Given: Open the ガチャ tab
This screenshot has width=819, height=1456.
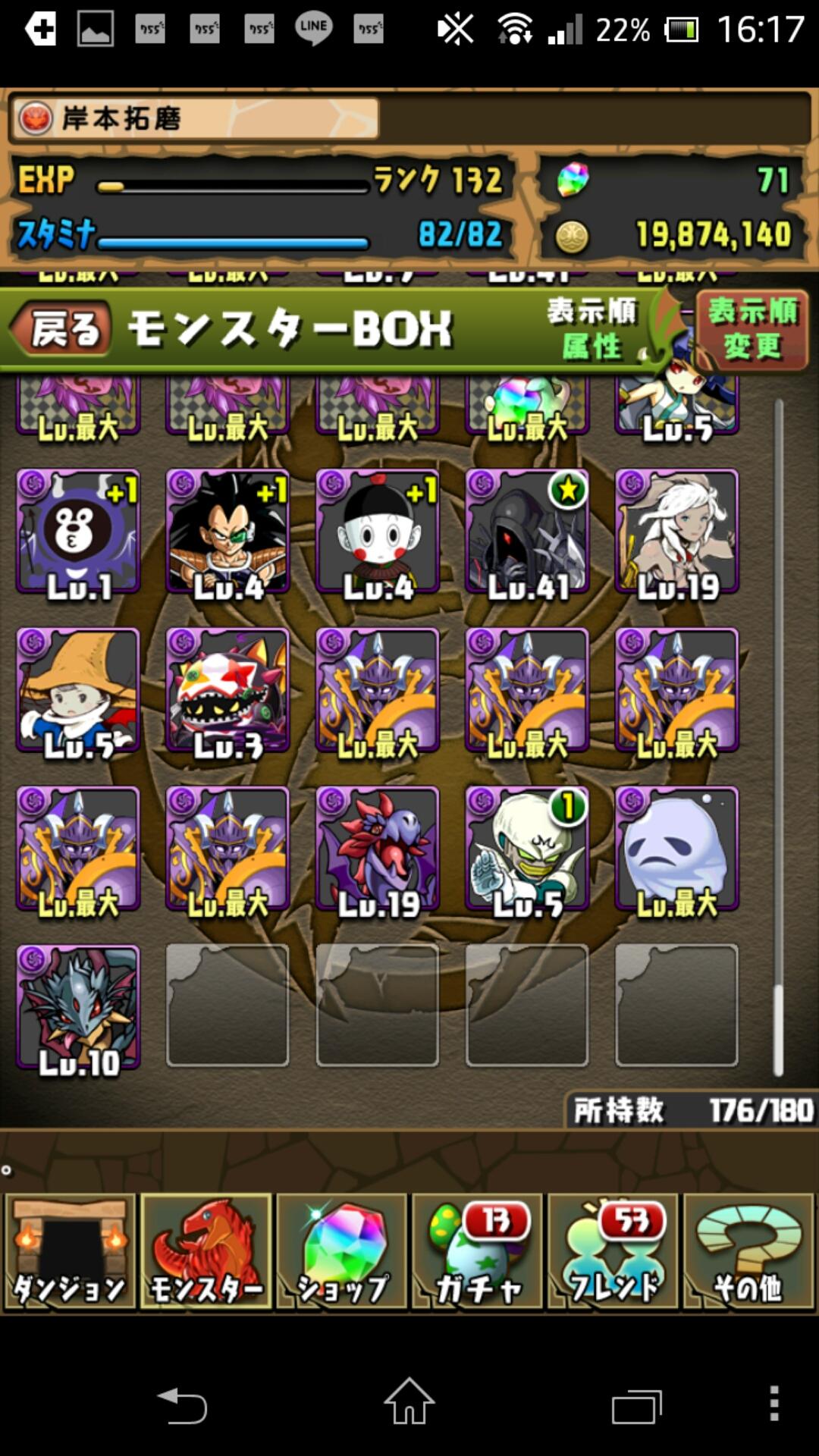Looking at the screenshot, I should [477, 1251].
